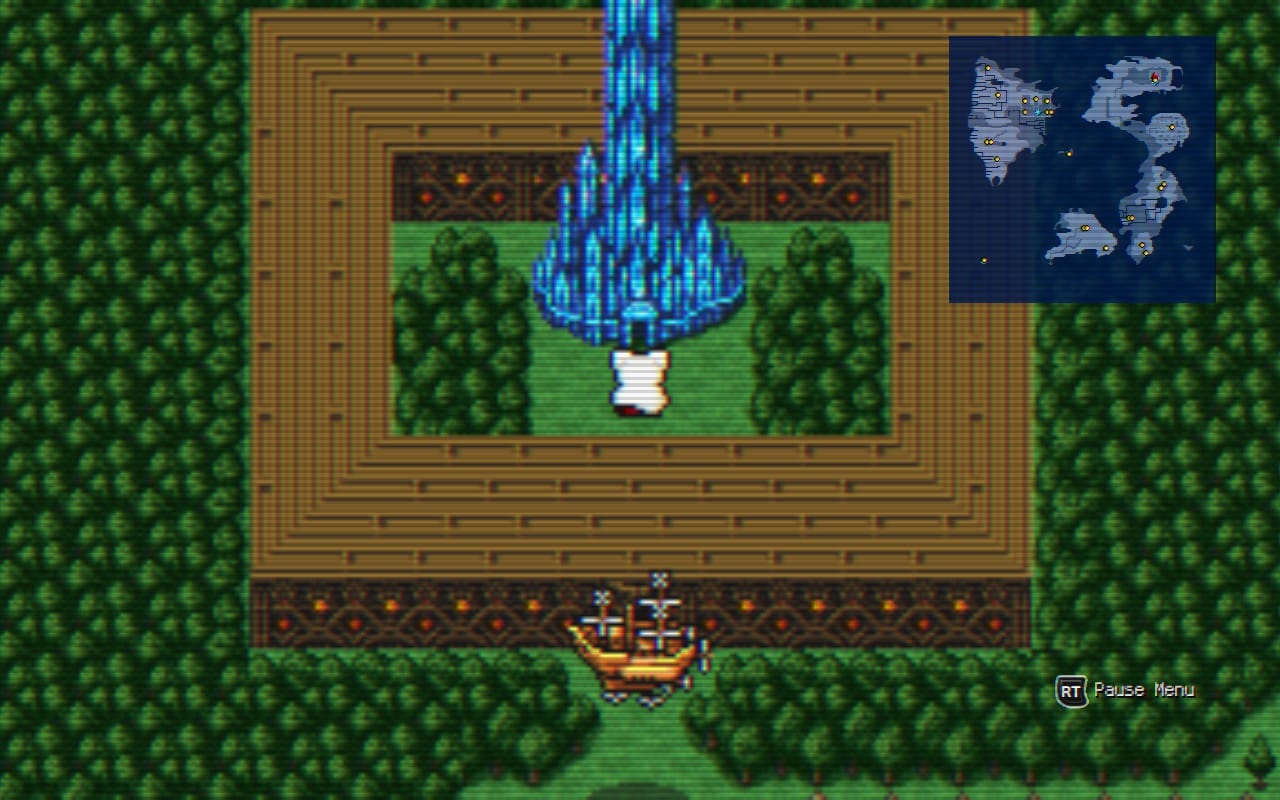Viewport: 1280px width, 800px height.
Task: Open the Pause Menu
Action: 1126,690
